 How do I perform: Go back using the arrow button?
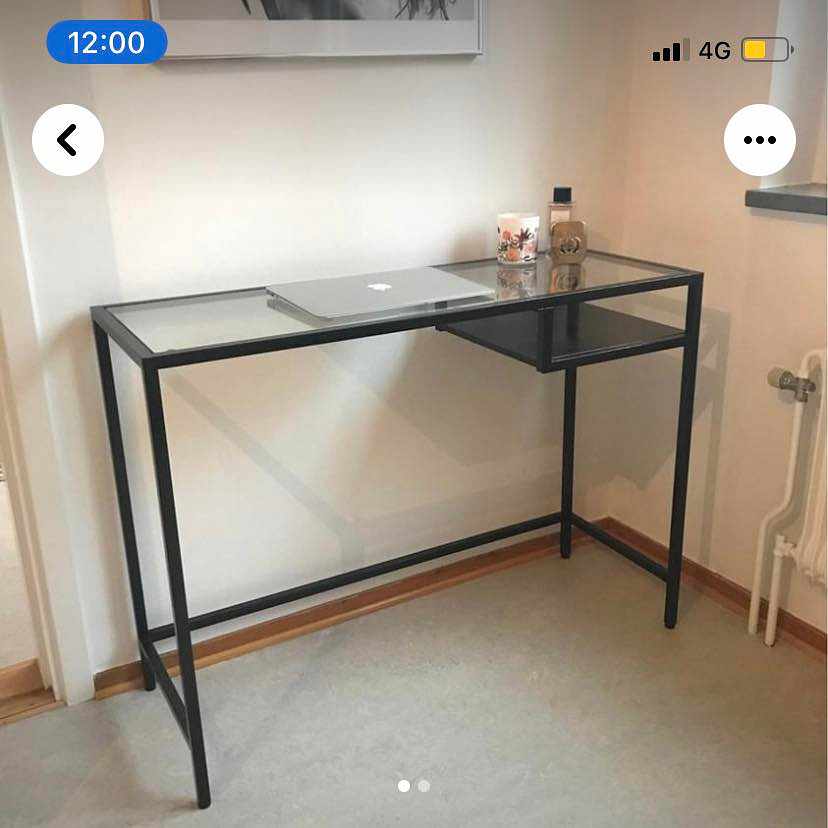point(68,140)
